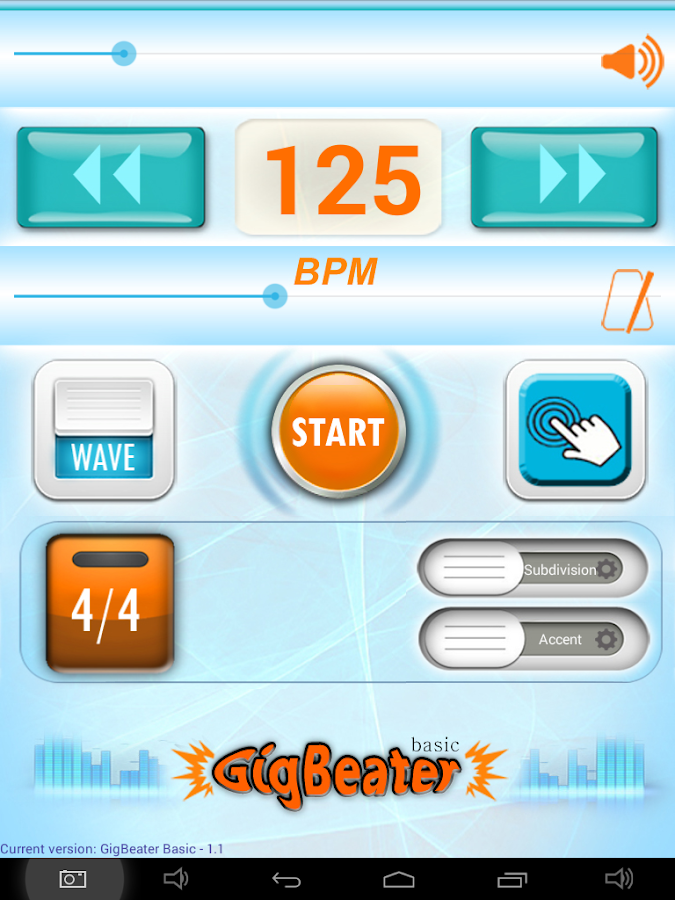This screenshot has height=900, width=675.
Task: Start the metronome
Action: click(337, 432)
